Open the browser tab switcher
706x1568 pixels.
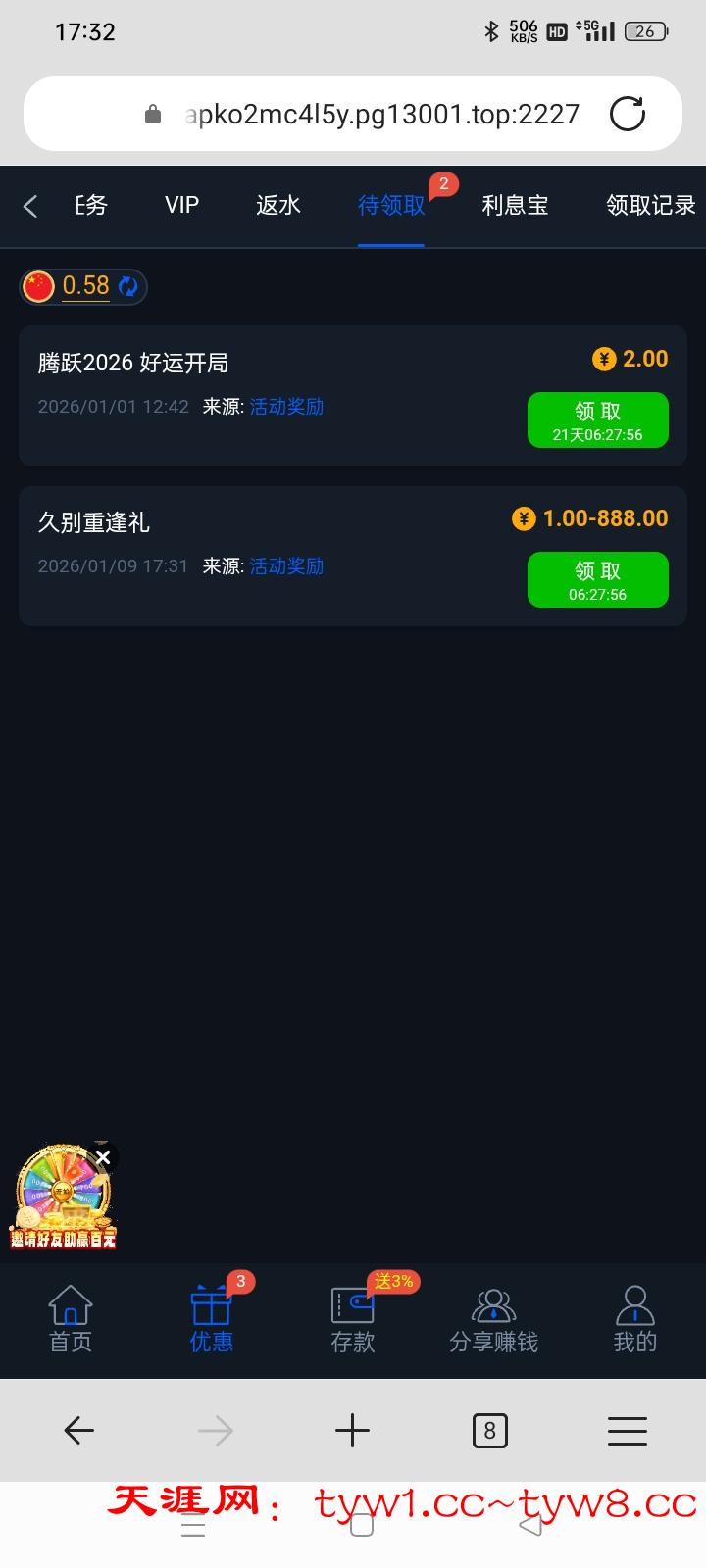489,1431
